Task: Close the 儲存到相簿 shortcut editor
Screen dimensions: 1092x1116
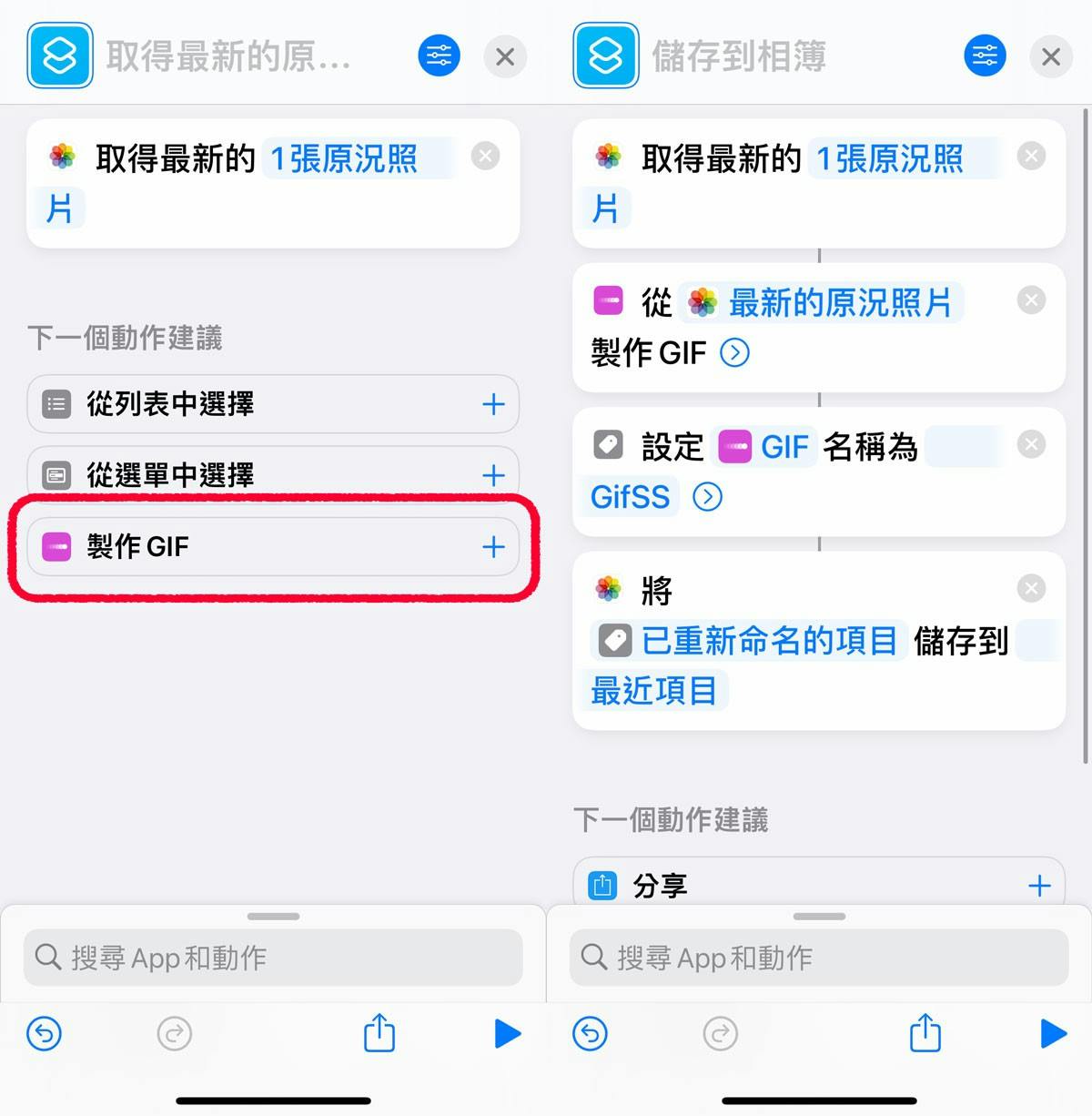Action: tap(1051, 57)
